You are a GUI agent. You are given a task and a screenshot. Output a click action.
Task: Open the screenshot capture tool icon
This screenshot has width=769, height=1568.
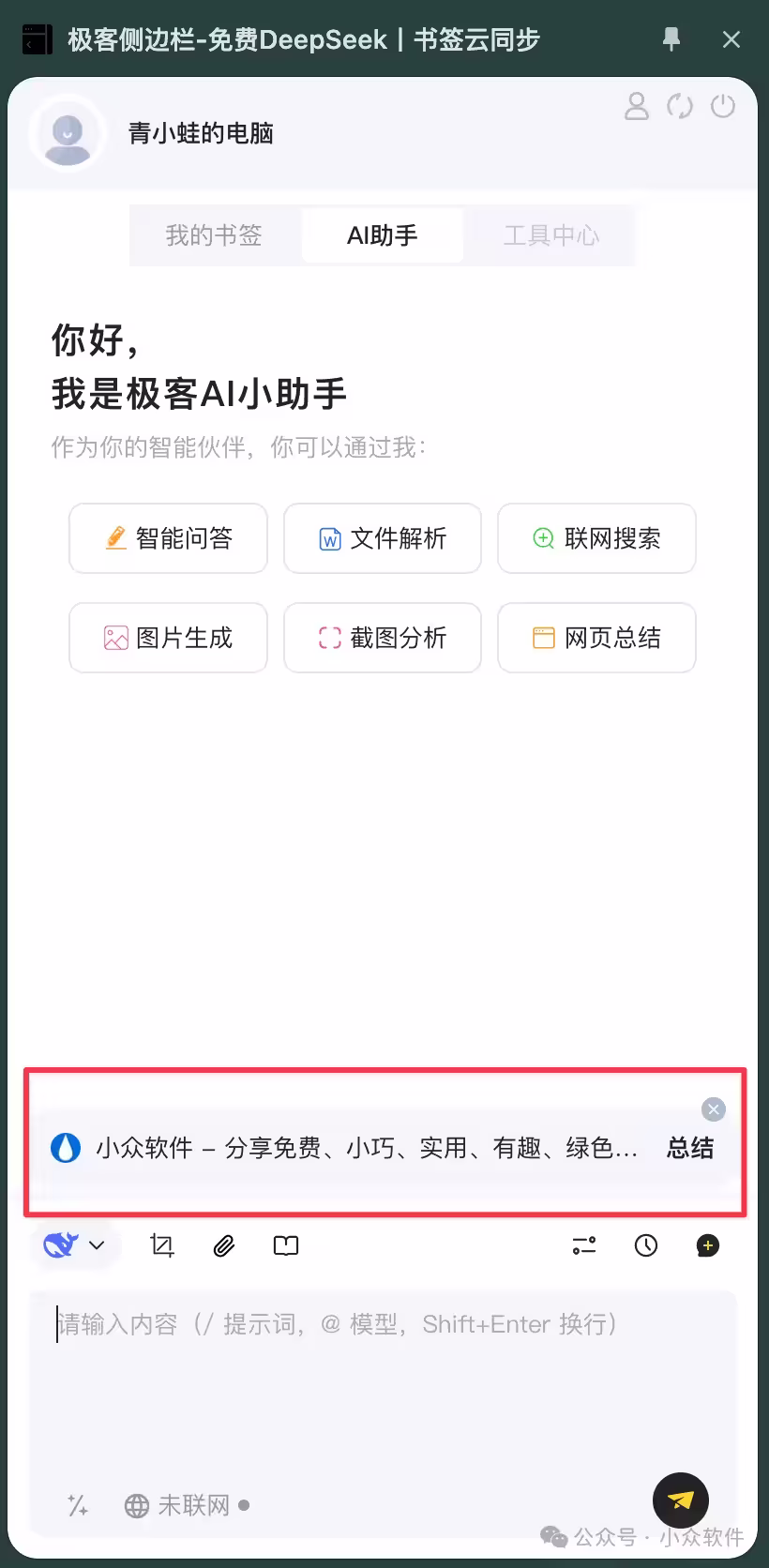(161, 1245)
